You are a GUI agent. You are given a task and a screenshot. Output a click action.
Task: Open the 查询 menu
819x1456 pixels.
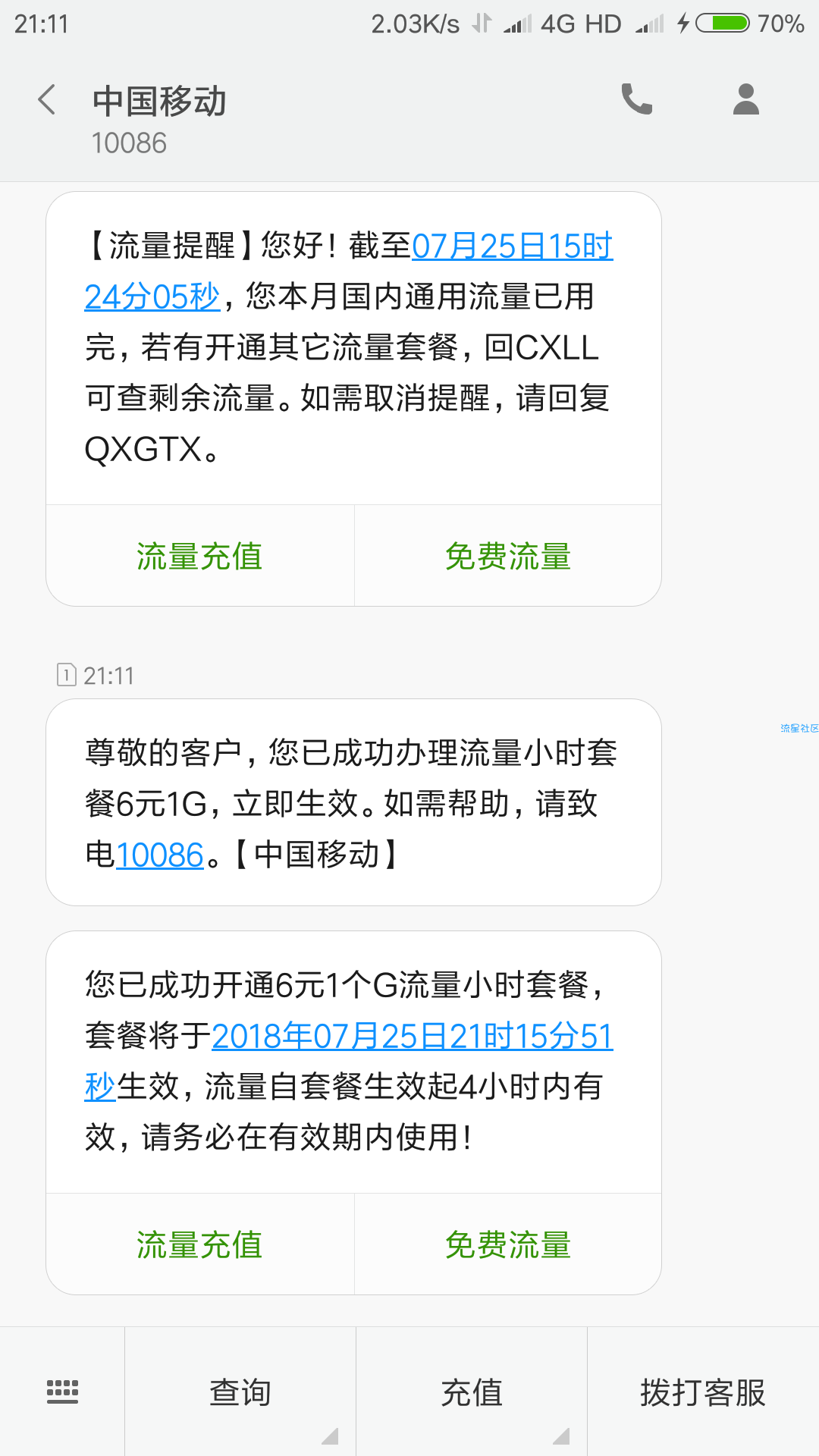(x=240, y=1392)
